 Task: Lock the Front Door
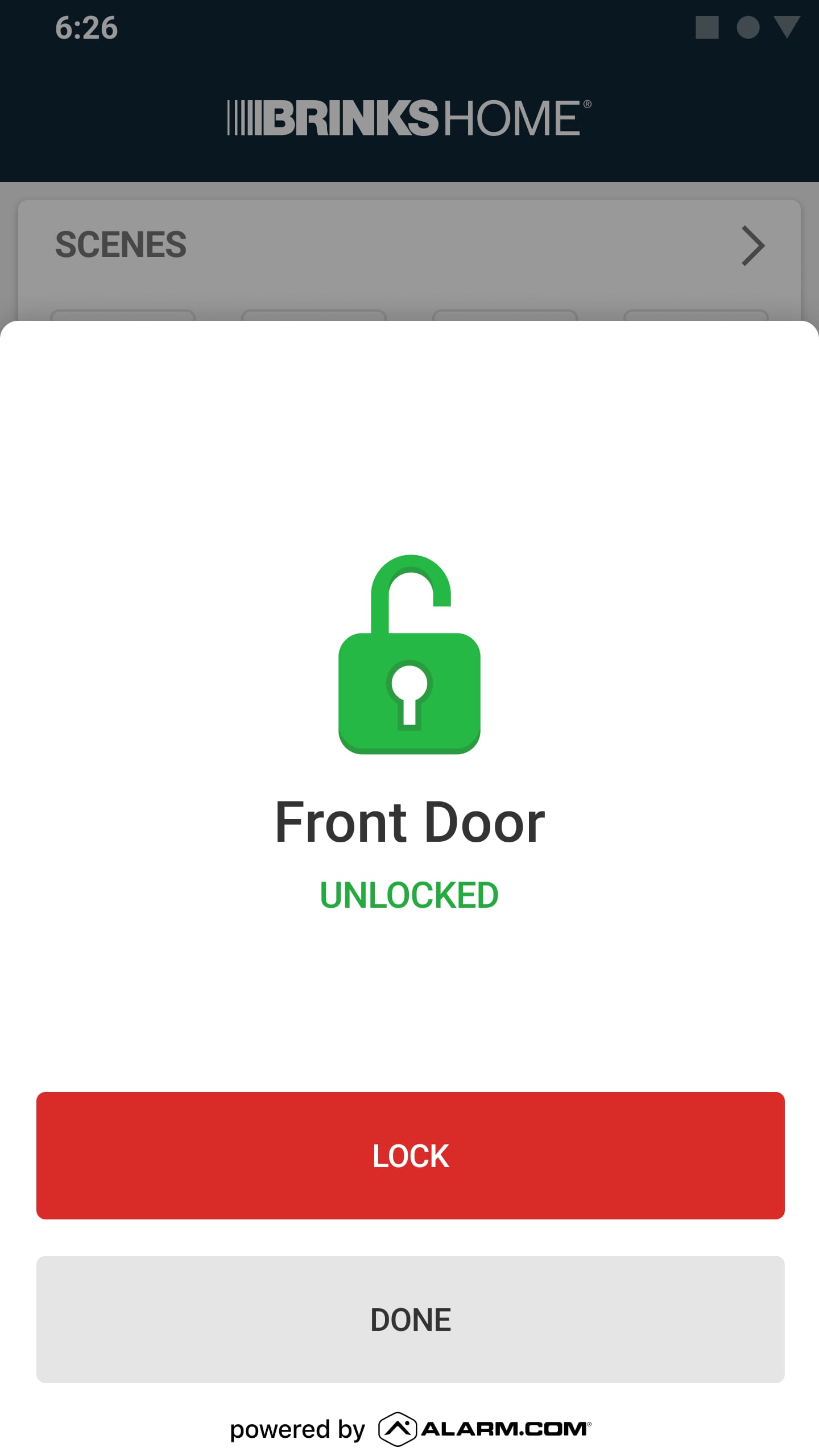410,1155
